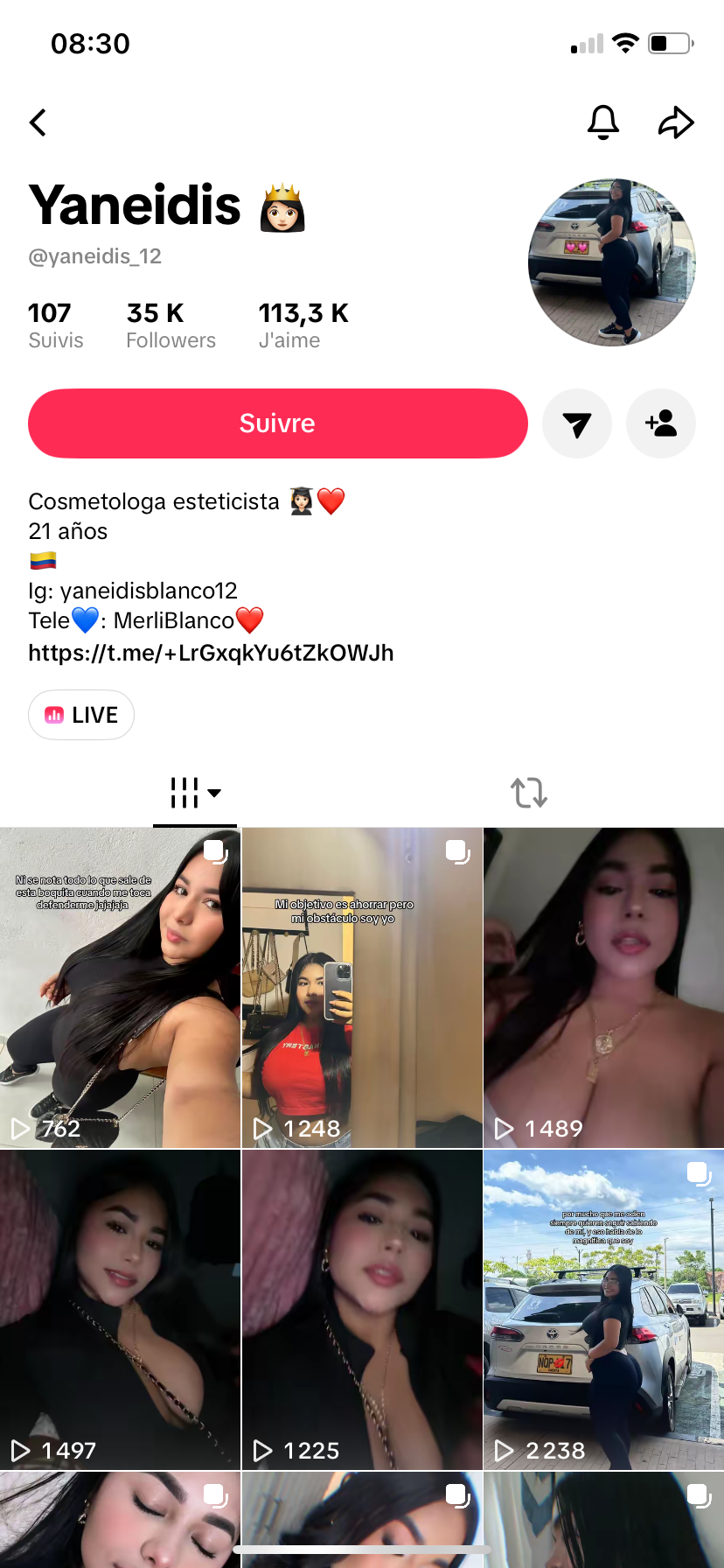Go back using the top-left arrow
This screenshot has width=724, height=1568.
[x=38, y=122]
